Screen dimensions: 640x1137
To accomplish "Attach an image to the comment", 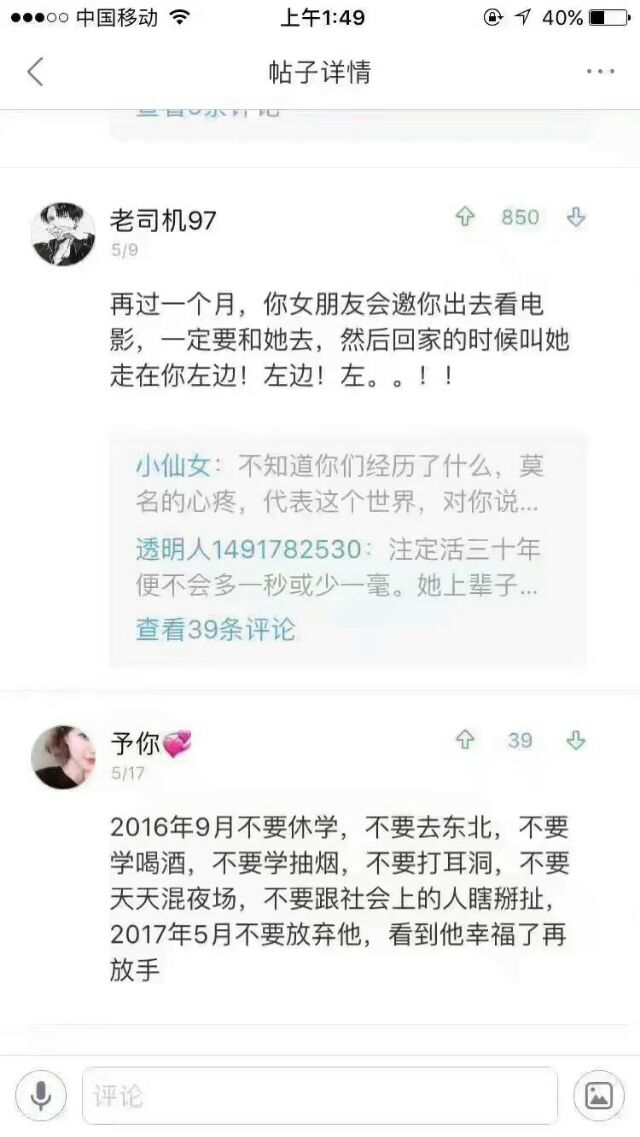I will tap(599, 1095).
